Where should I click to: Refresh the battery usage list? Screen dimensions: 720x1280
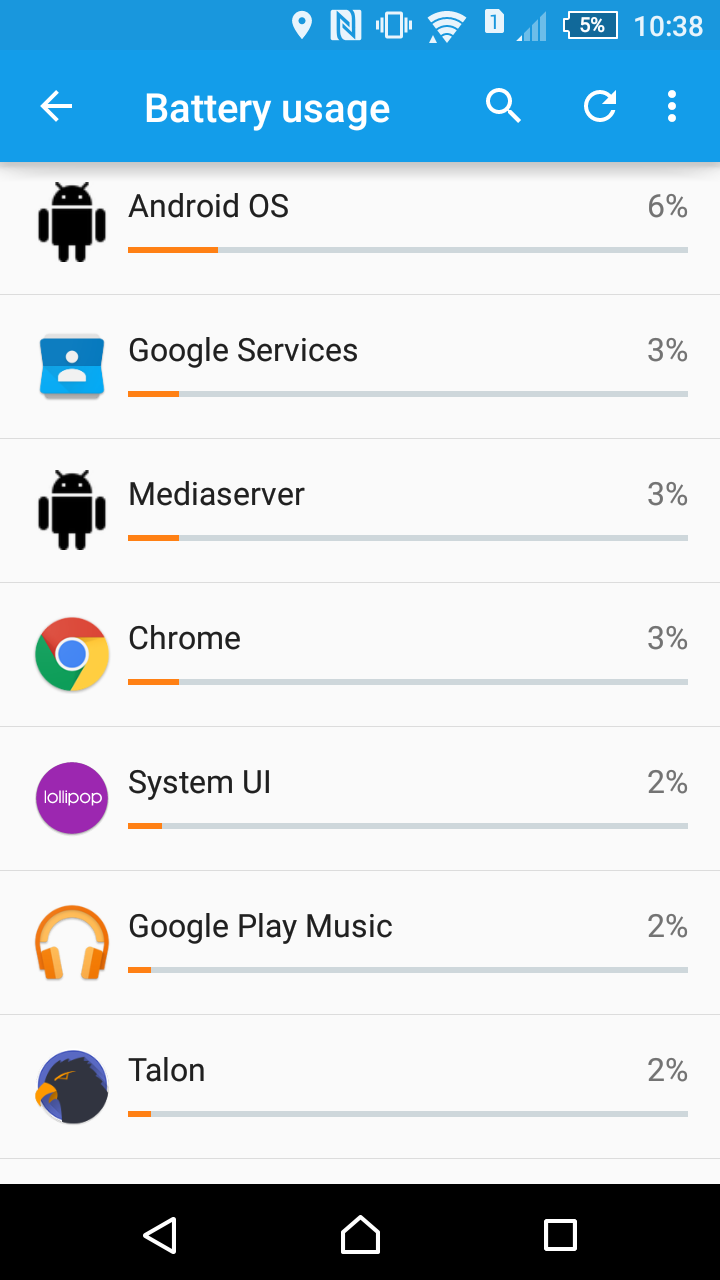pos(600,106)
